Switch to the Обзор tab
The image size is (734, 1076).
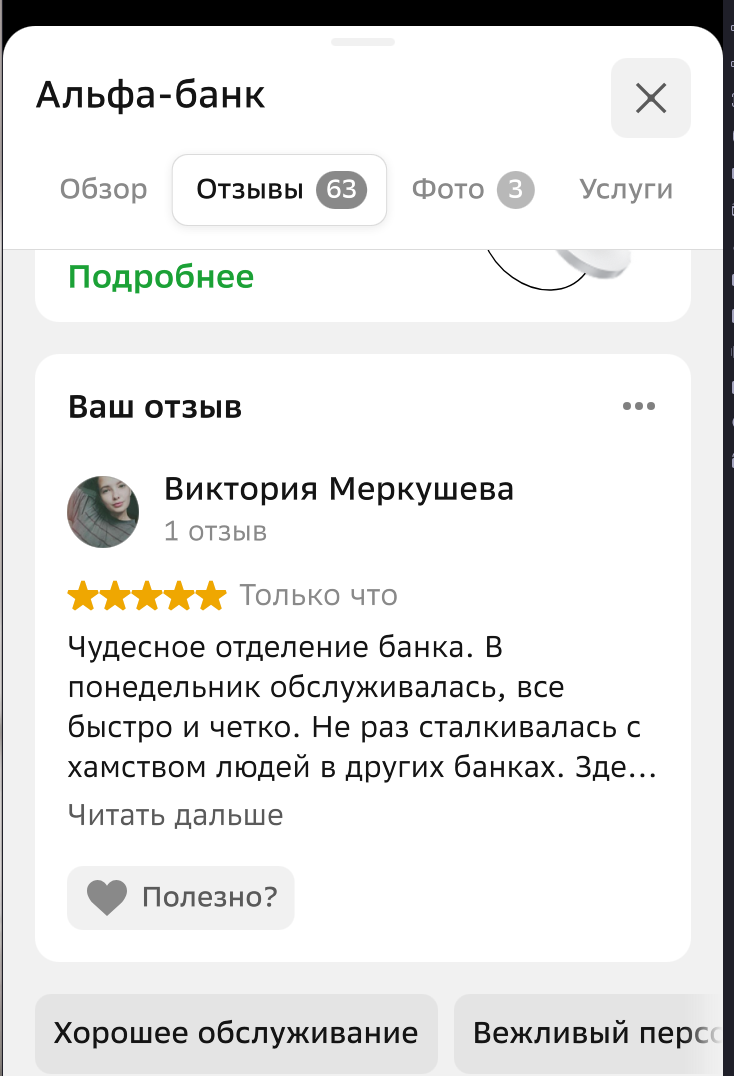point(103,189)
